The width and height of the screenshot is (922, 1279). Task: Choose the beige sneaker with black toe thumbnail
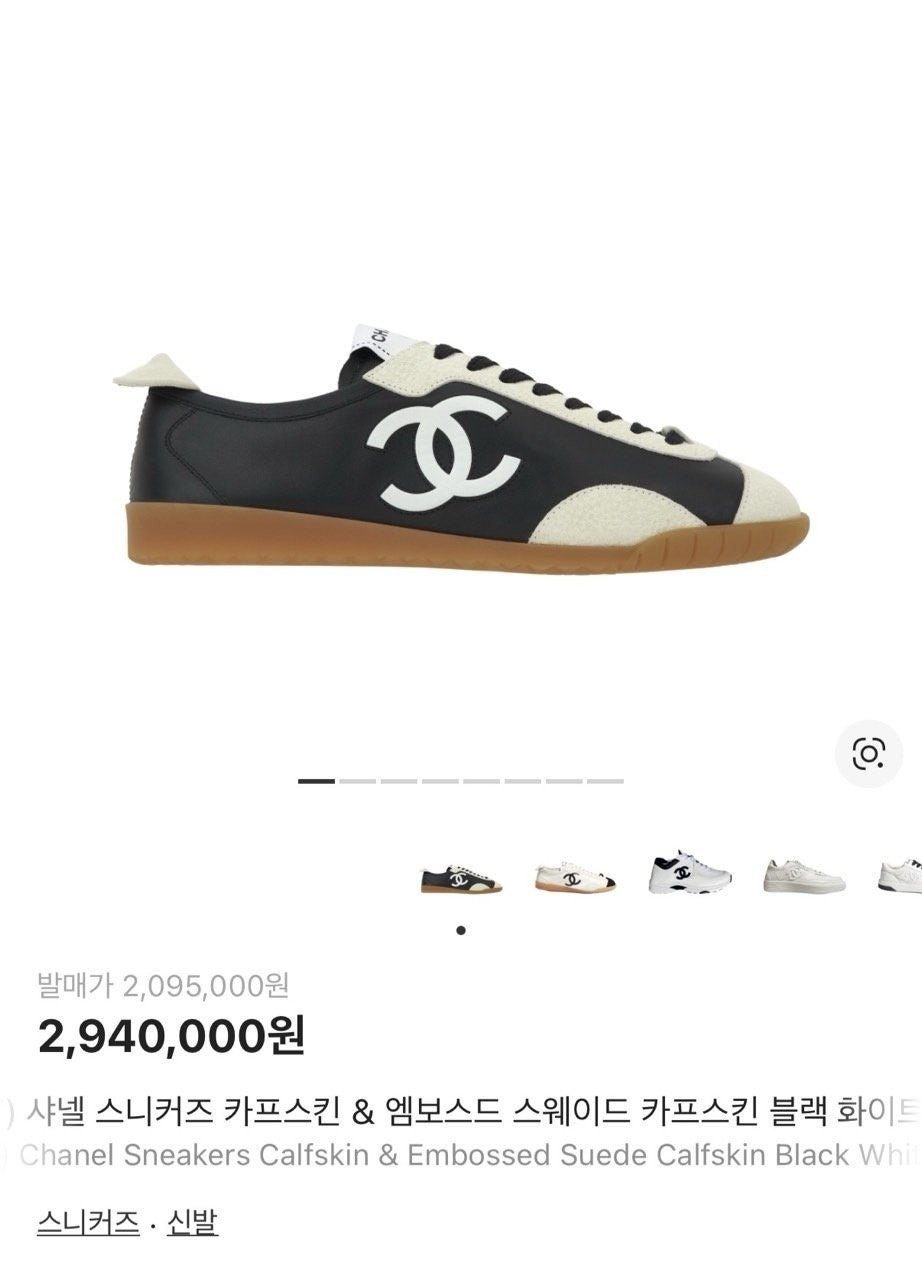575,878
